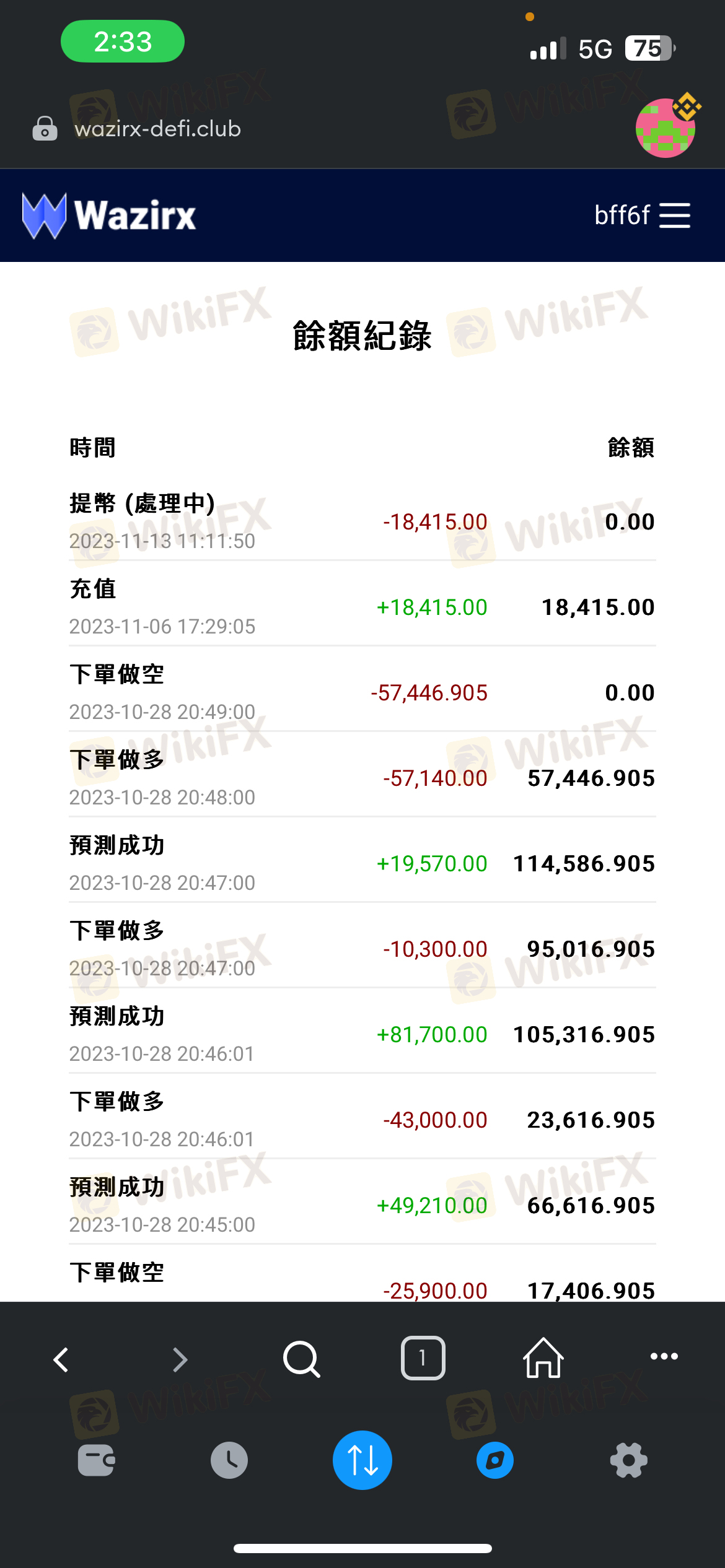This screenshot has height=1568, width=725.
Task: Open the tab switcher showing 1 tab
Action: click(423, 1358)
